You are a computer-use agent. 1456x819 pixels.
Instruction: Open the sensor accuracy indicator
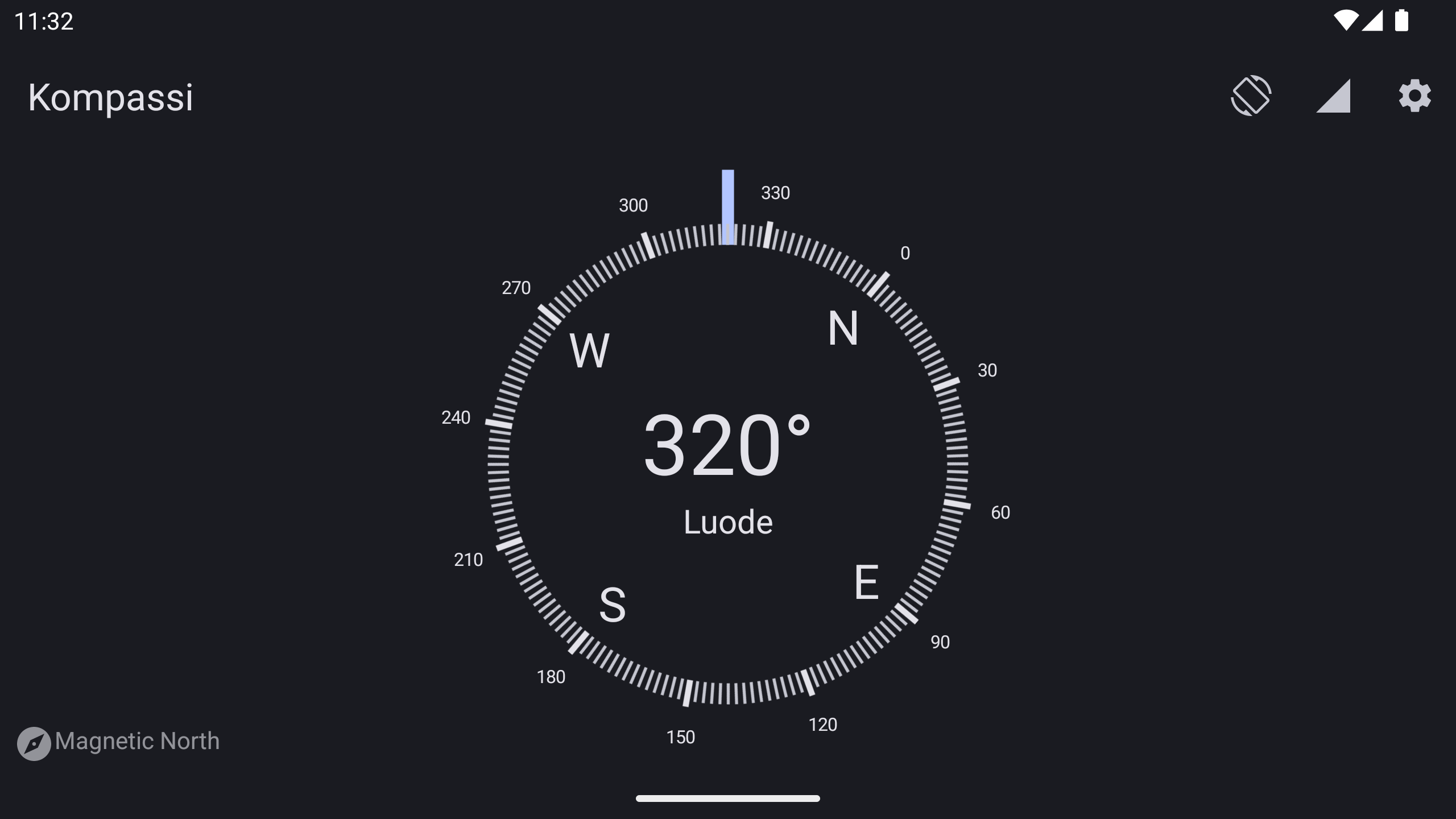click(x=1333, y=96)
